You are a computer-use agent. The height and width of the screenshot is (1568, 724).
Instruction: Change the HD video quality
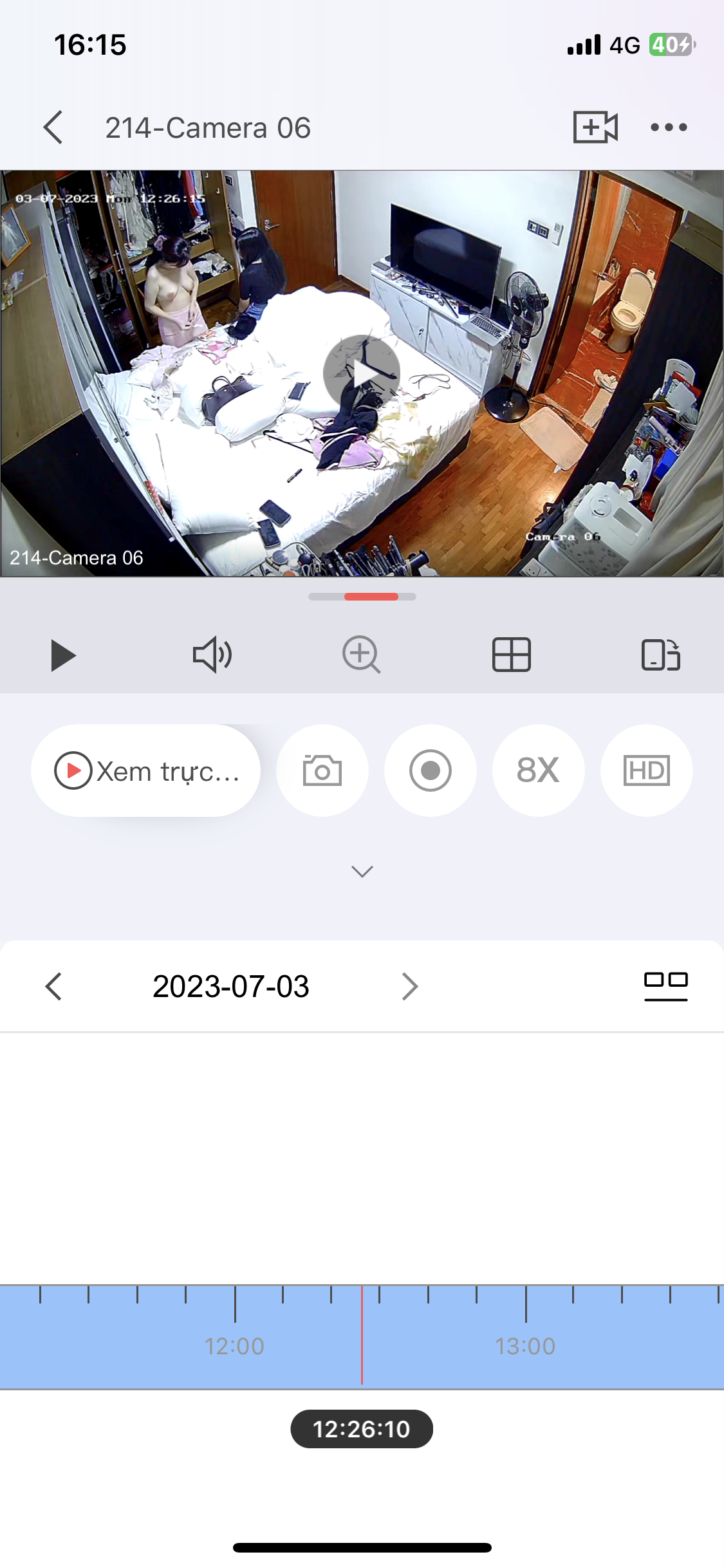(x=647, y=770)
